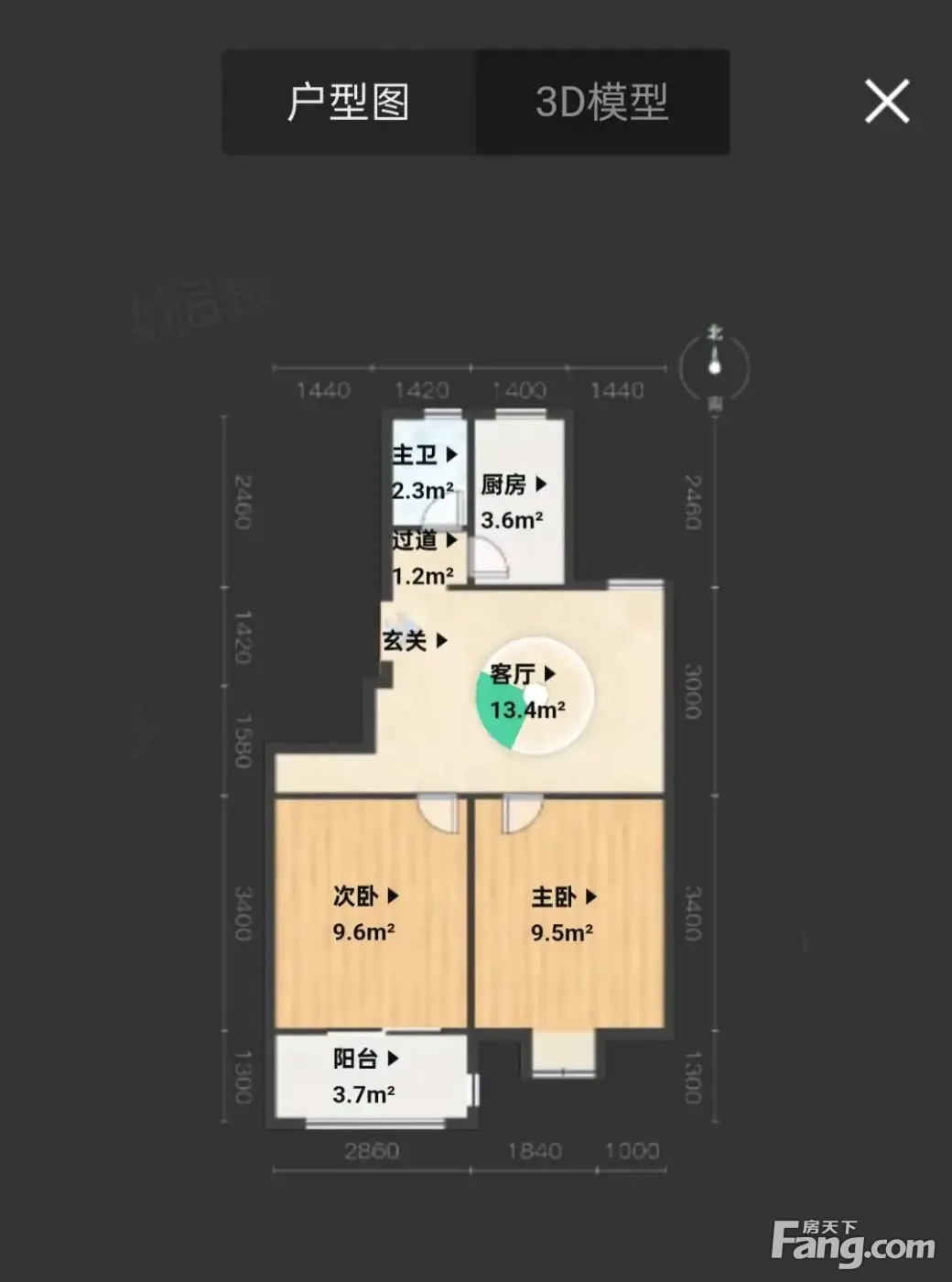The width and height of the screenshot is (952, 1282).
Task: Close the floor plan viewer
Action: 887,101
